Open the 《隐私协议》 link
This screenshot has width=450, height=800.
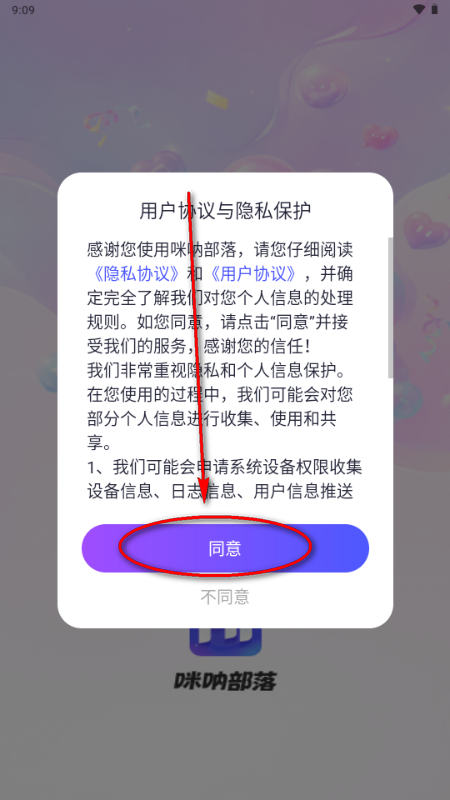[x=137, y=274]
